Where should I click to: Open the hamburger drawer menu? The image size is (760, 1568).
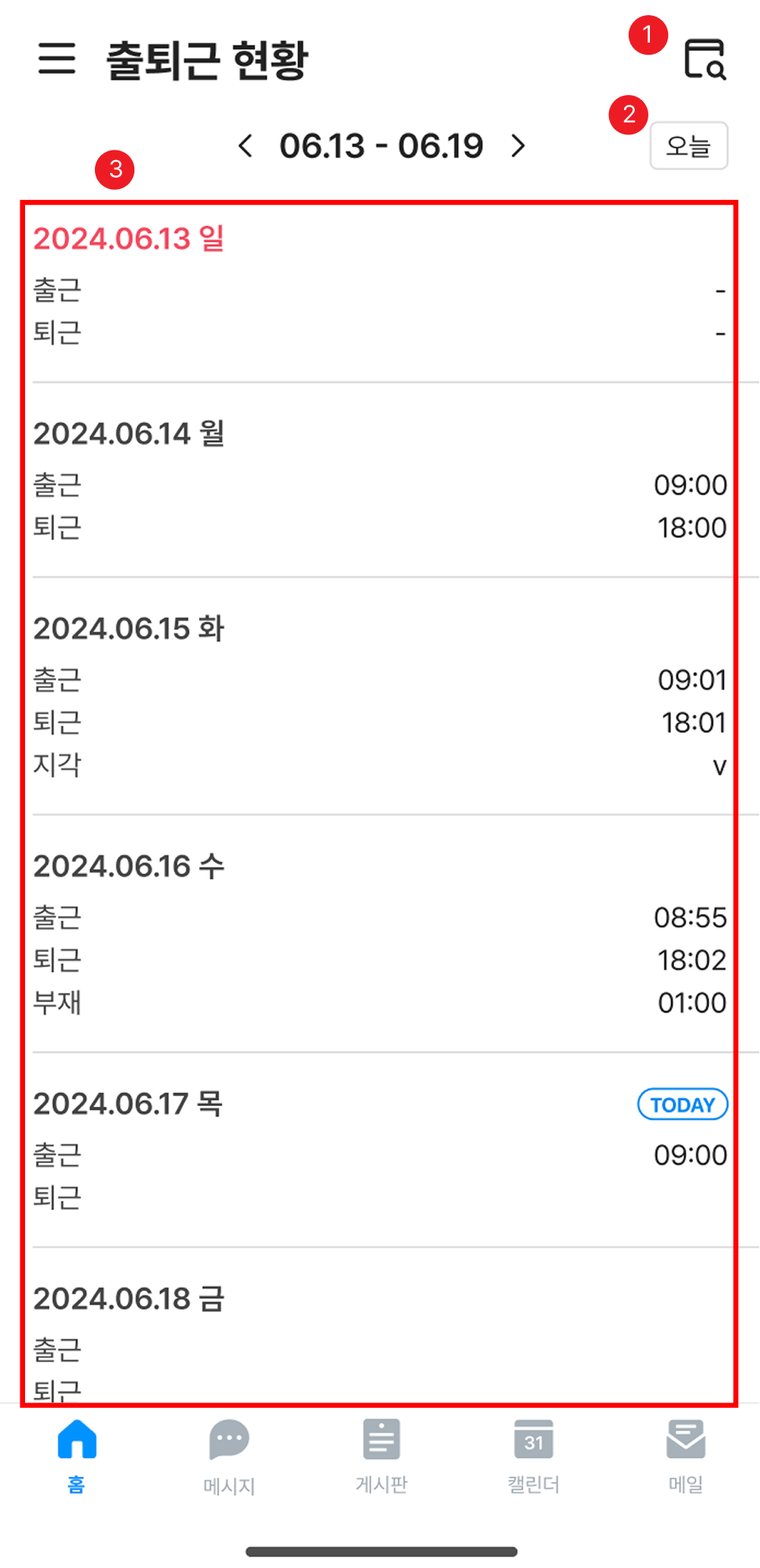[x=57, y=58]
